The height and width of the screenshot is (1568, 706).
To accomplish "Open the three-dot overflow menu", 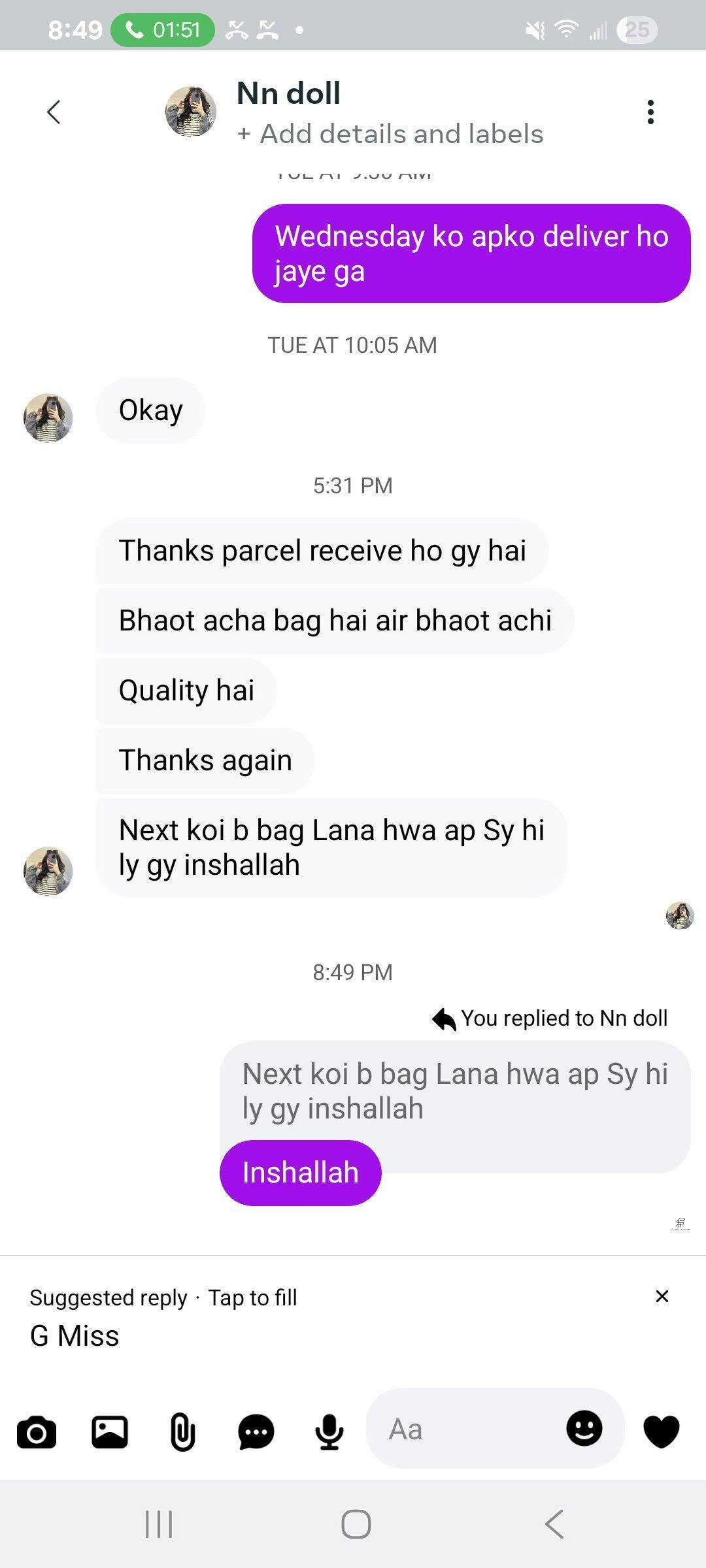I will pyautogui.click(x=650, y=112).
